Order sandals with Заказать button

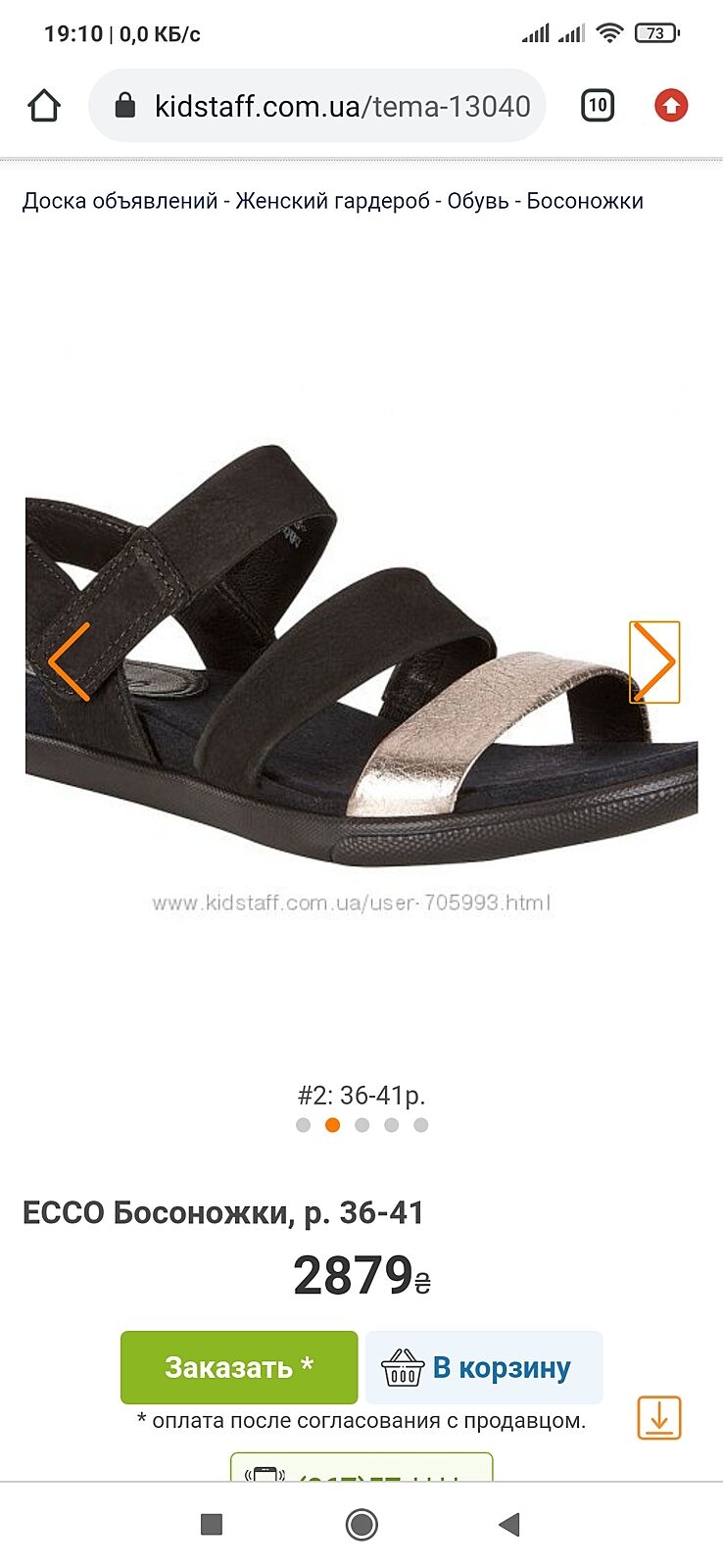coord(239,1367)
